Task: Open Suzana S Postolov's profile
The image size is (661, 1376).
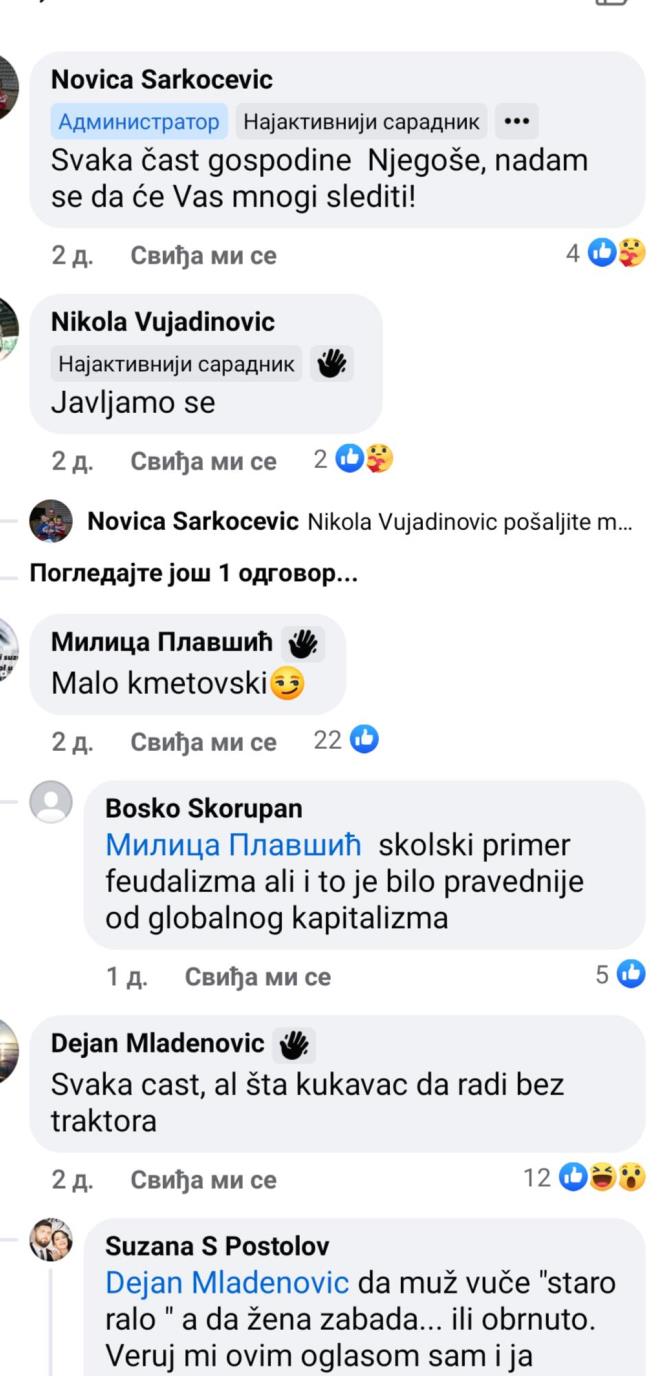Action: (216, 1246)
